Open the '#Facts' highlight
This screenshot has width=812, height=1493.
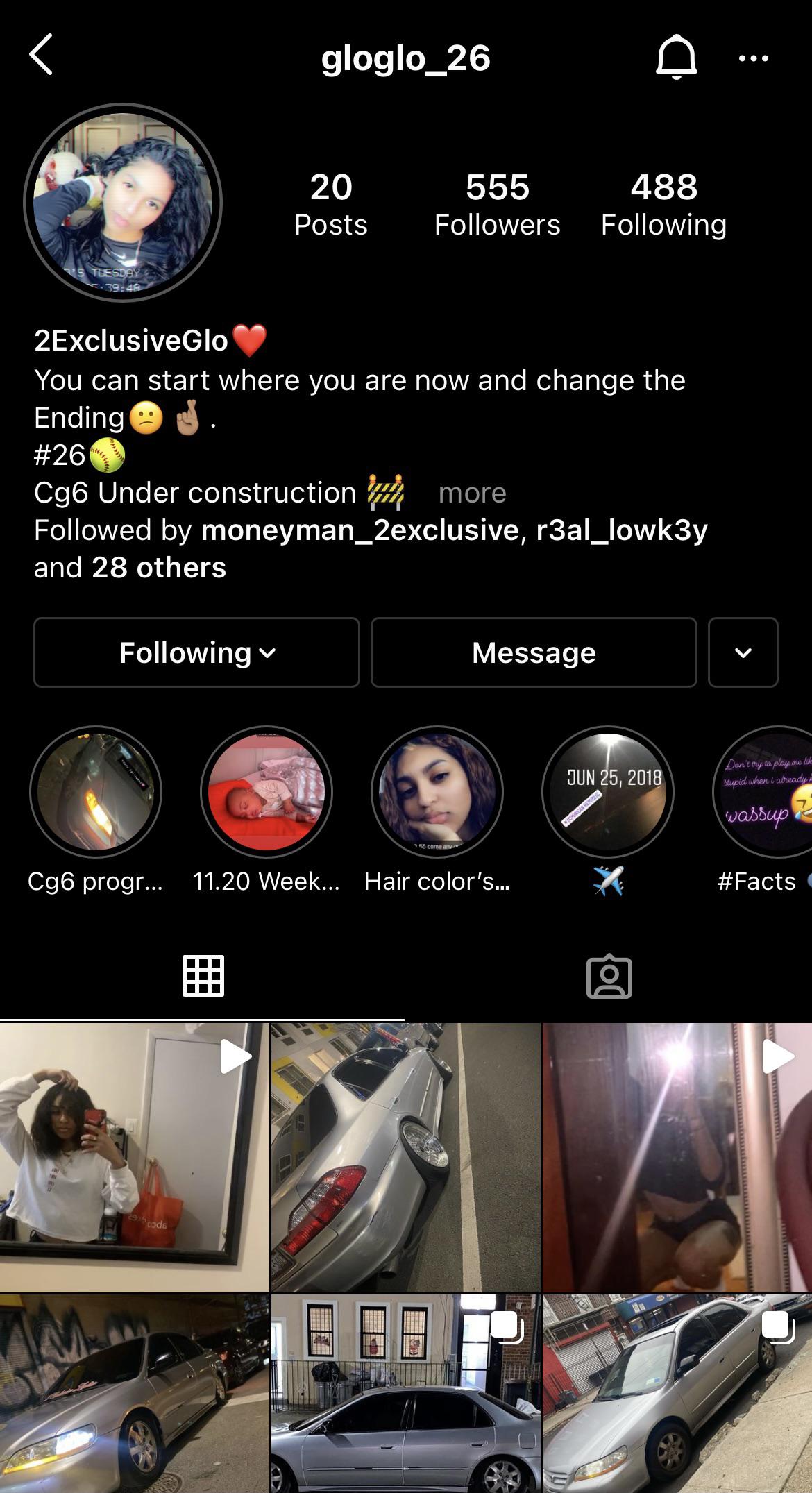point(763,792)
